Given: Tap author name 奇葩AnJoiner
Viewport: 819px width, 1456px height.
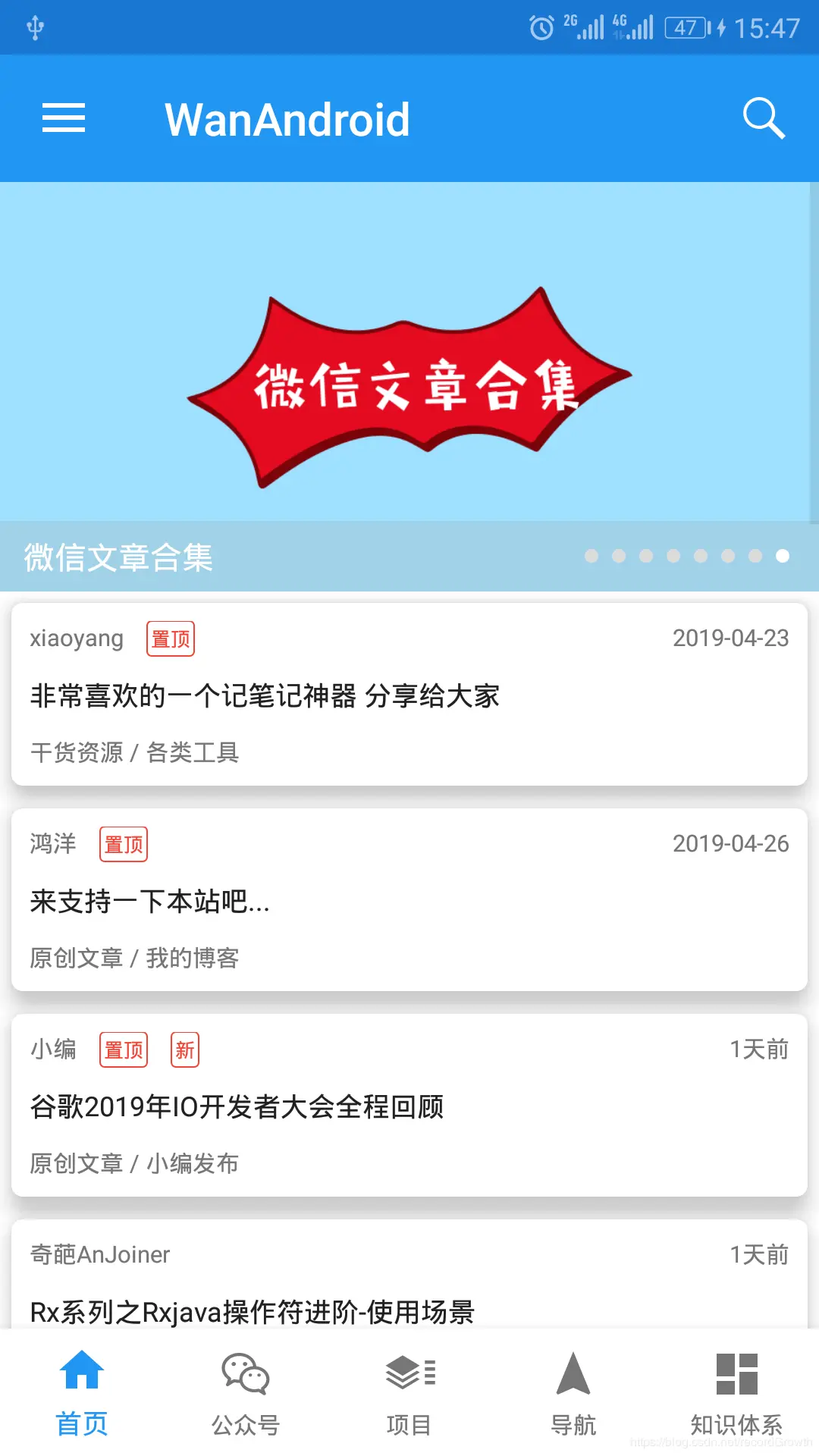Looking at the screenshot, I should pos(99,1255).
